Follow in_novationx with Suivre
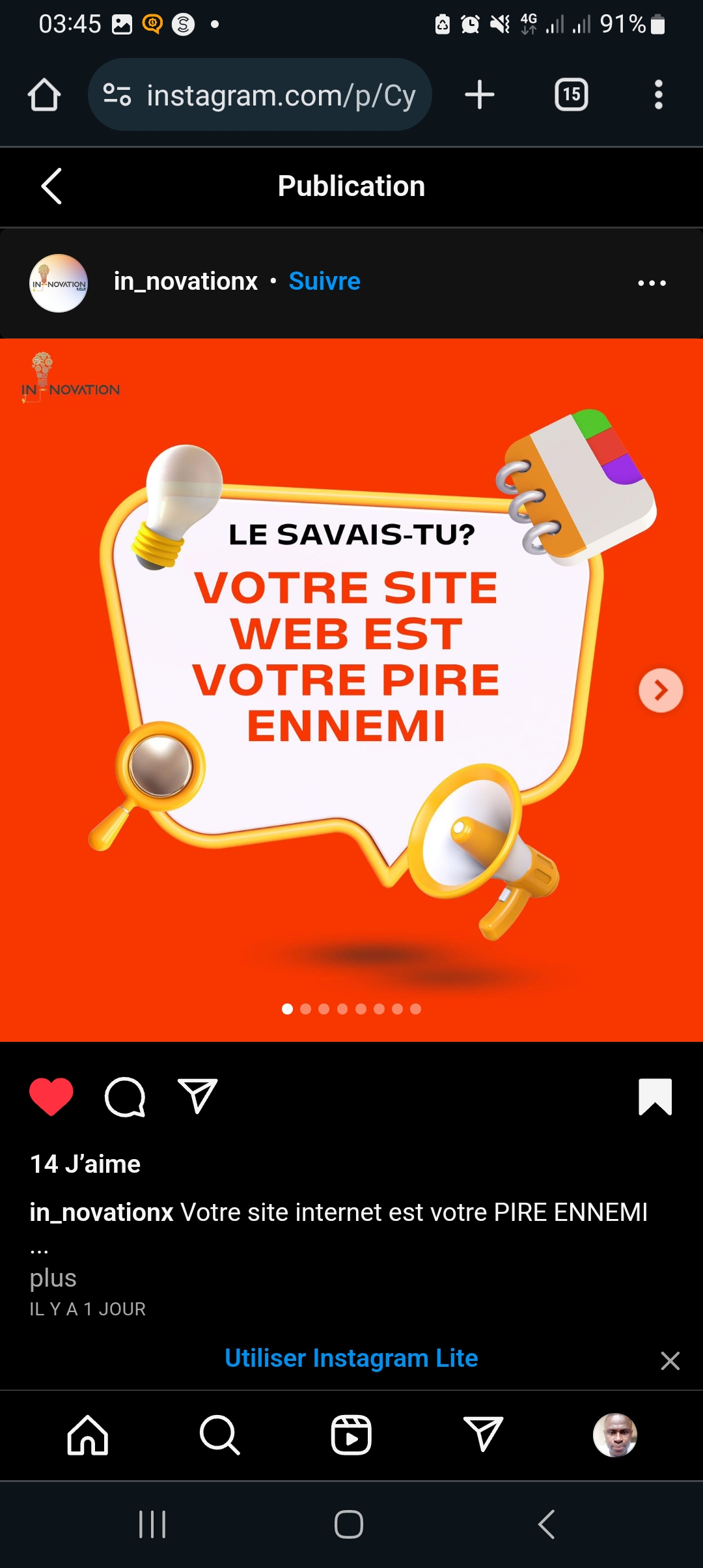 [x=324, y=281]
